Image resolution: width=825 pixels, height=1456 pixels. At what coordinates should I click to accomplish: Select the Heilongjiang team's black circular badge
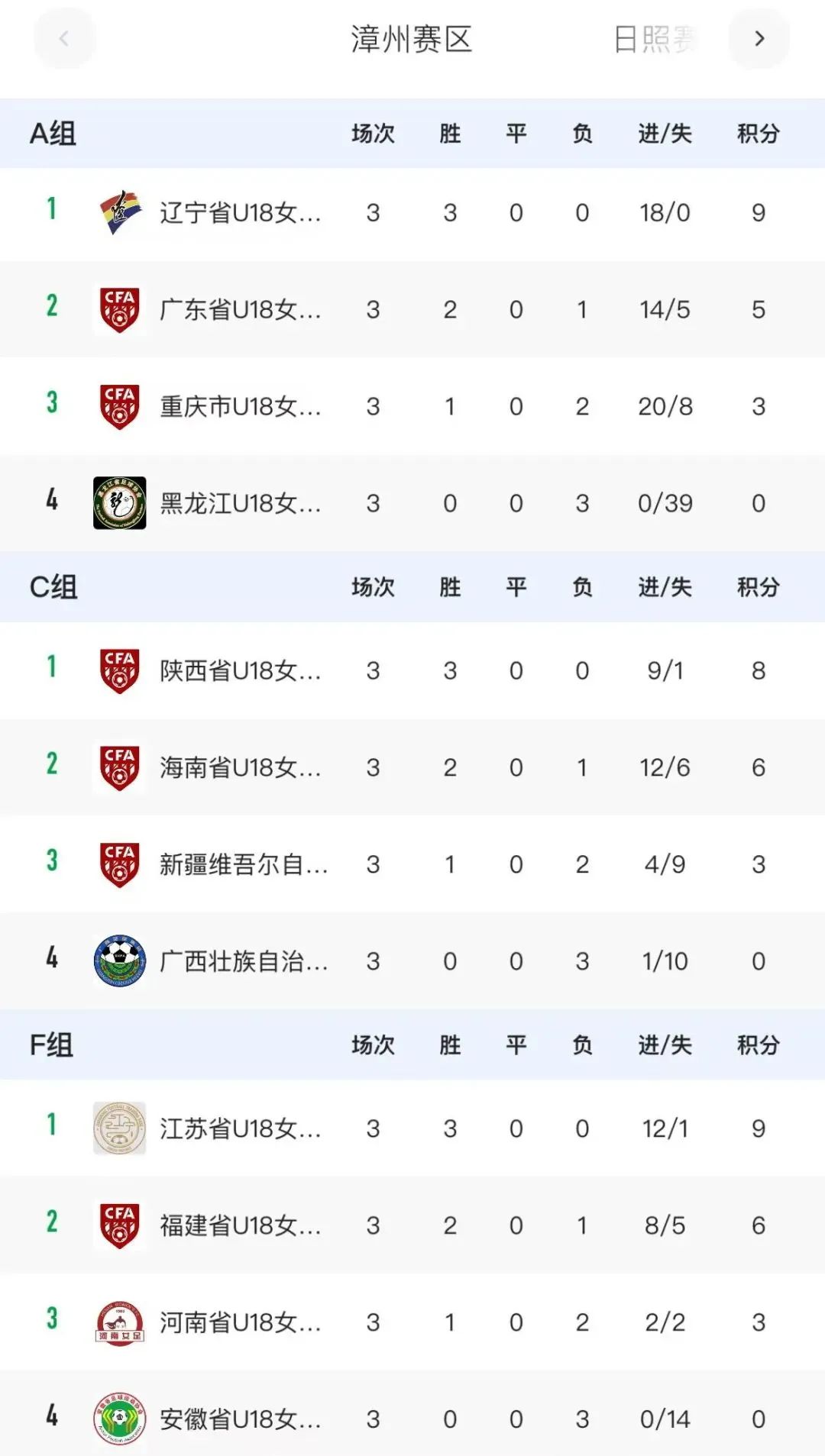click(x=121, y=502)
